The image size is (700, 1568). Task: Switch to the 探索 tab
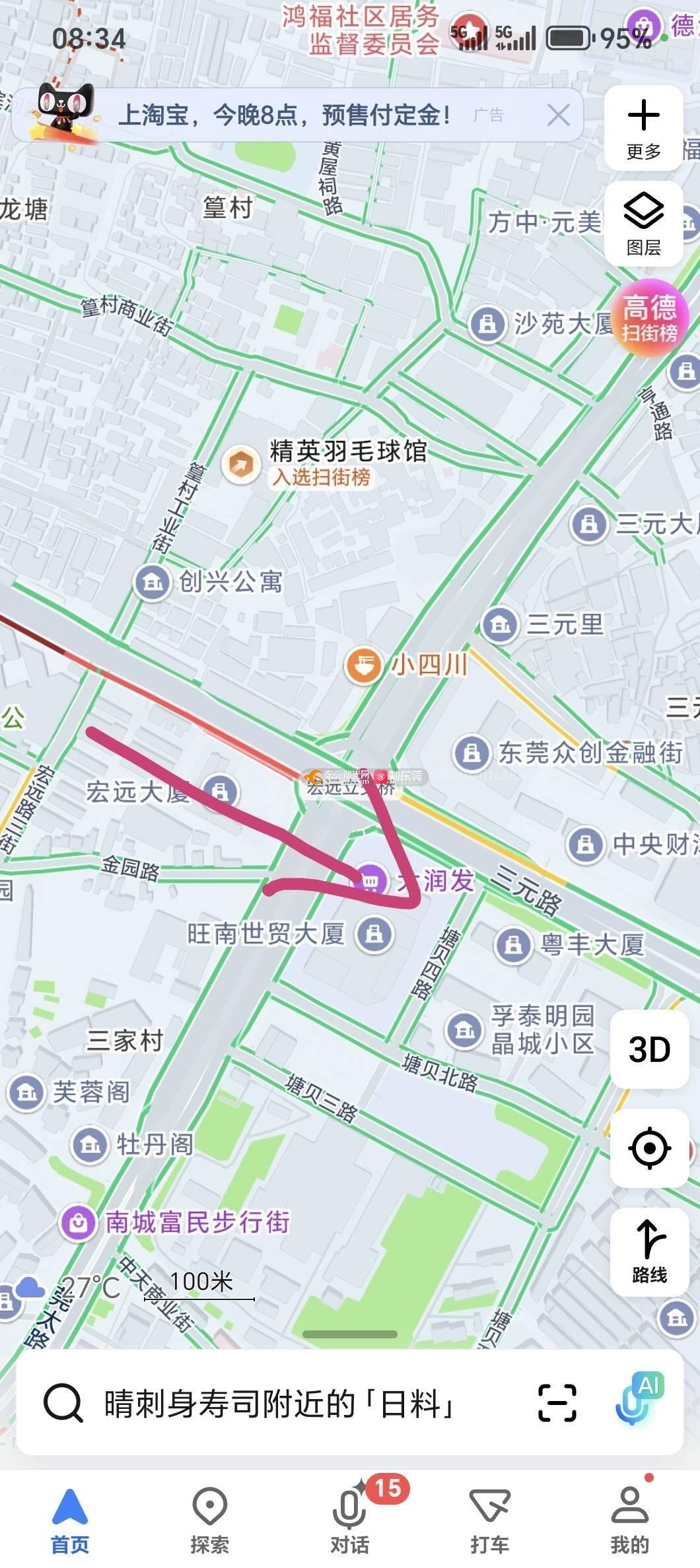(x=210, y=1517)
